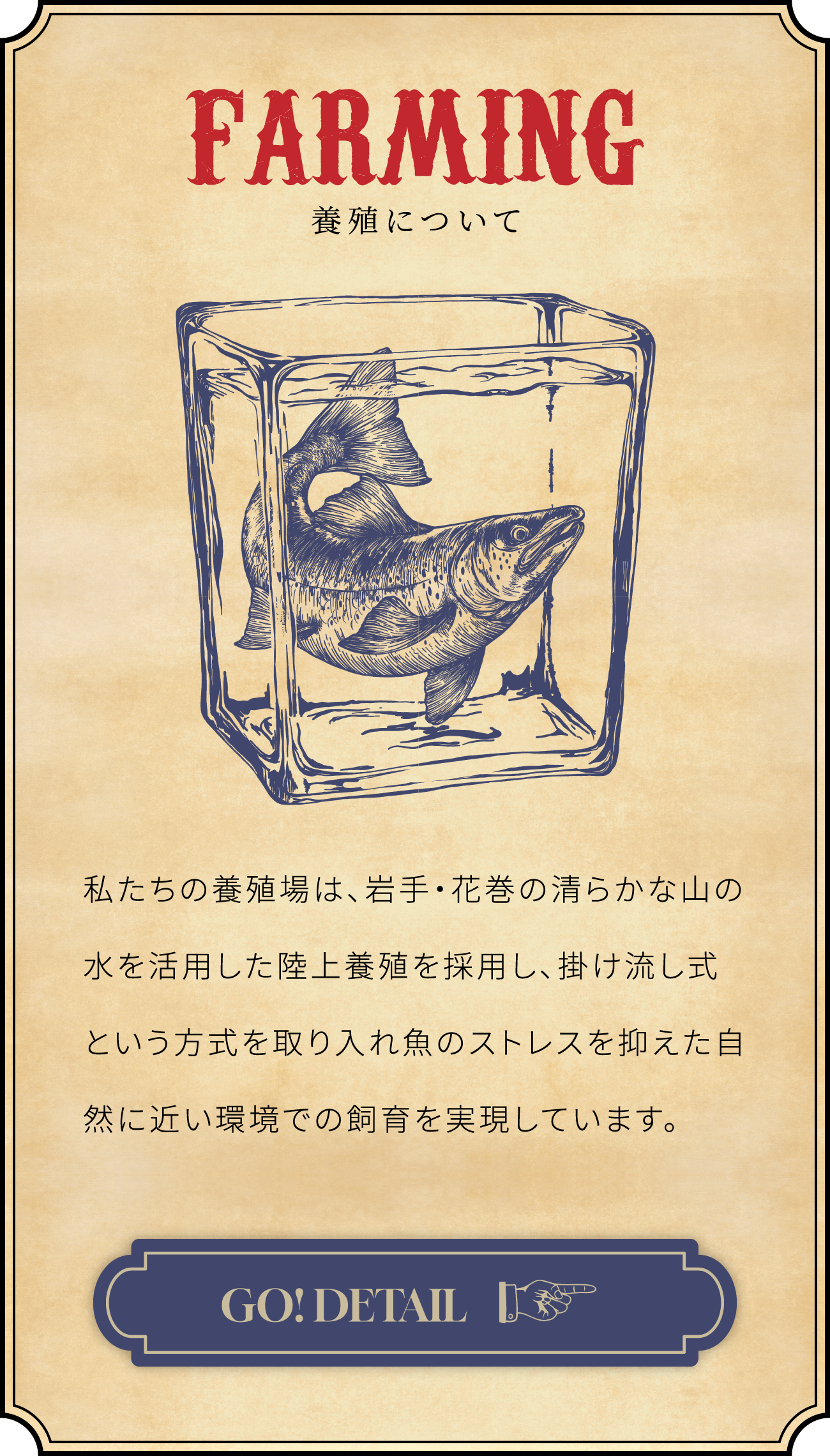Open the GO! DETAIL farming page

click(x=414, y=1302)
